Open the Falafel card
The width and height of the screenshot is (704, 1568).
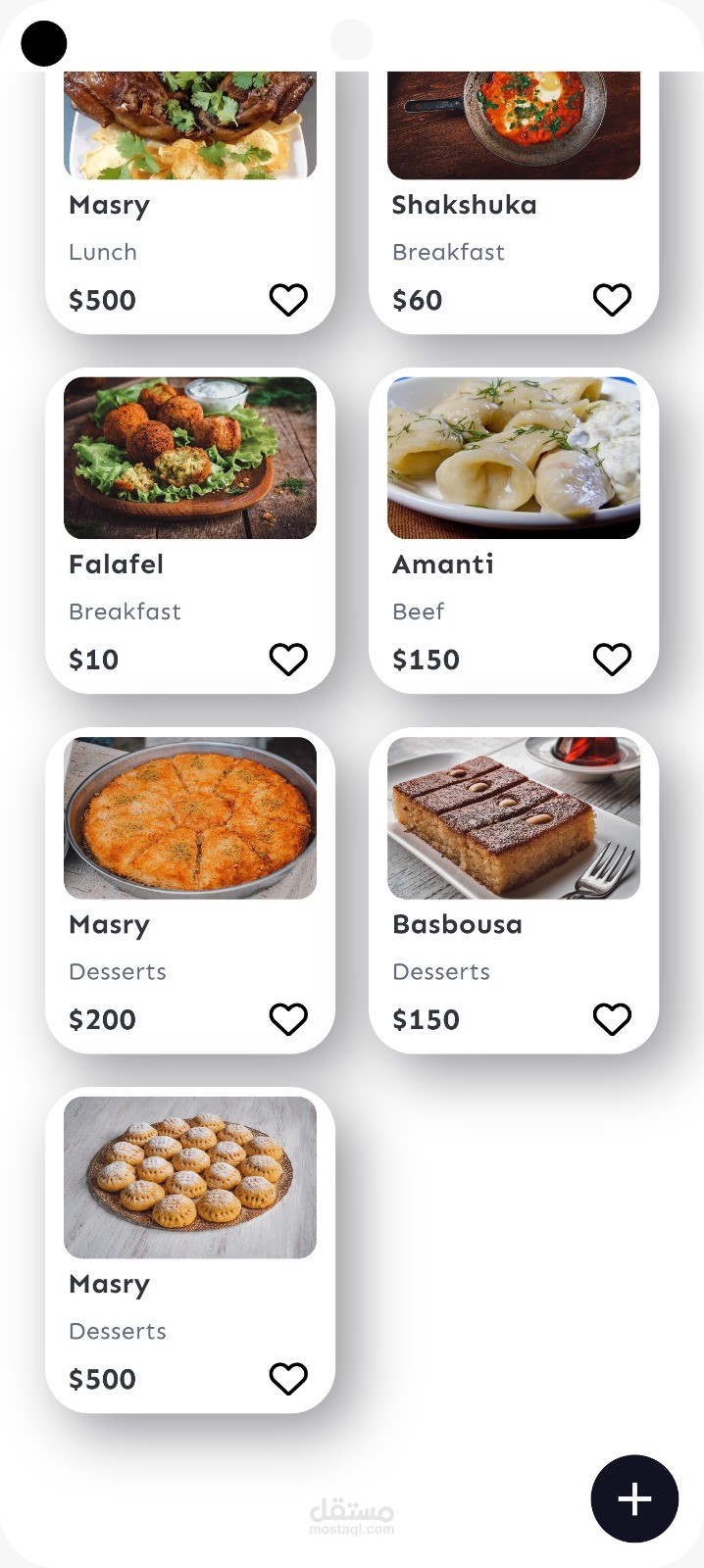(x=189, y=459)
